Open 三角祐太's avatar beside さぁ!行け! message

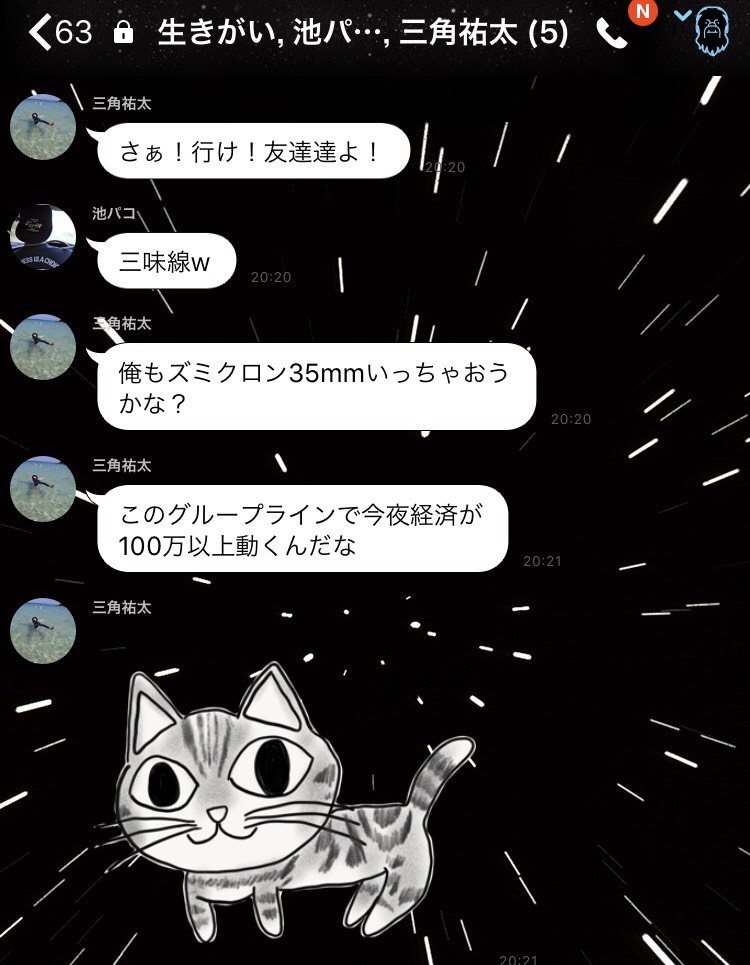42,127
